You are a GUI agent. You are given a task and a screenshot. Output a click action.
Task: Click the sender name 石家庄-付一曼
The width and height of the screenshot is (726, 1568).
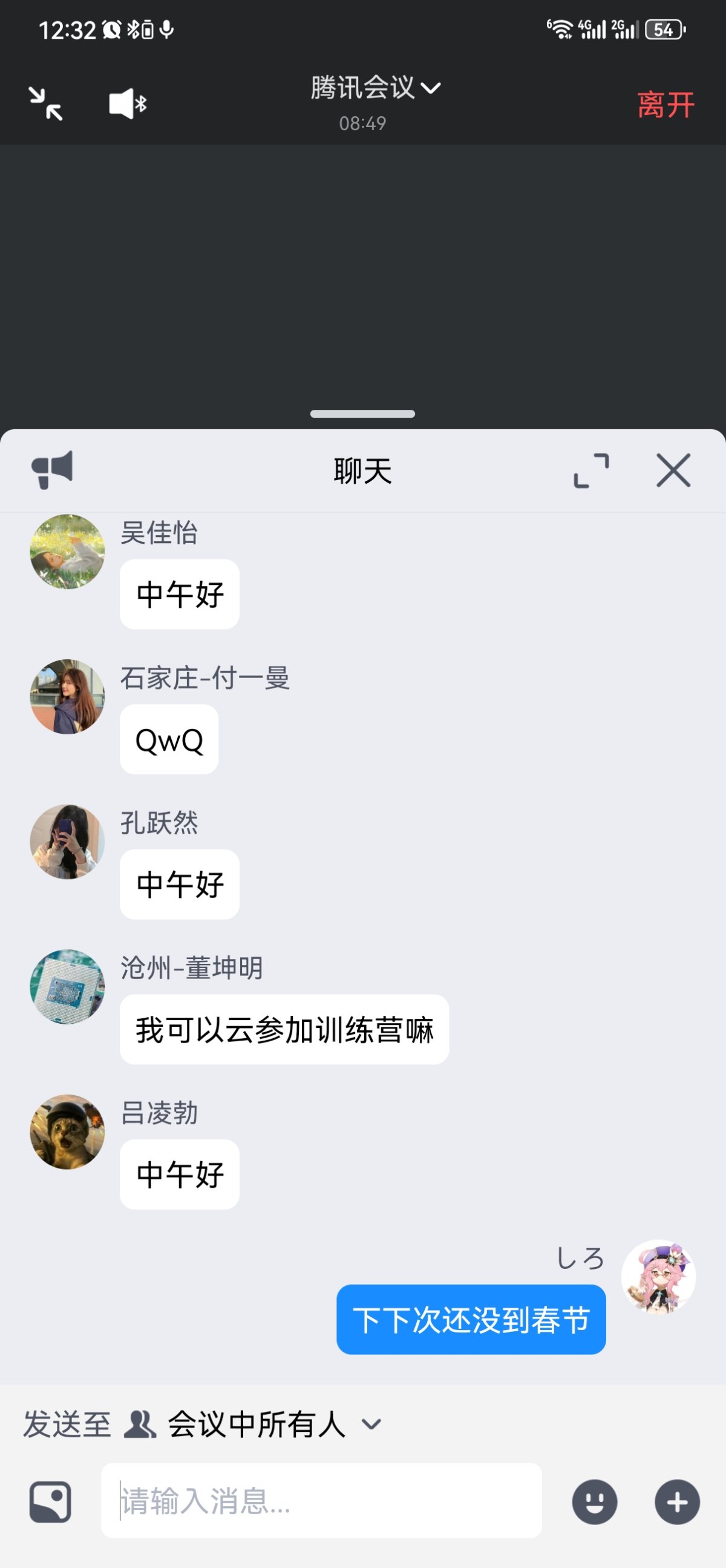click(x=206, y=680)
